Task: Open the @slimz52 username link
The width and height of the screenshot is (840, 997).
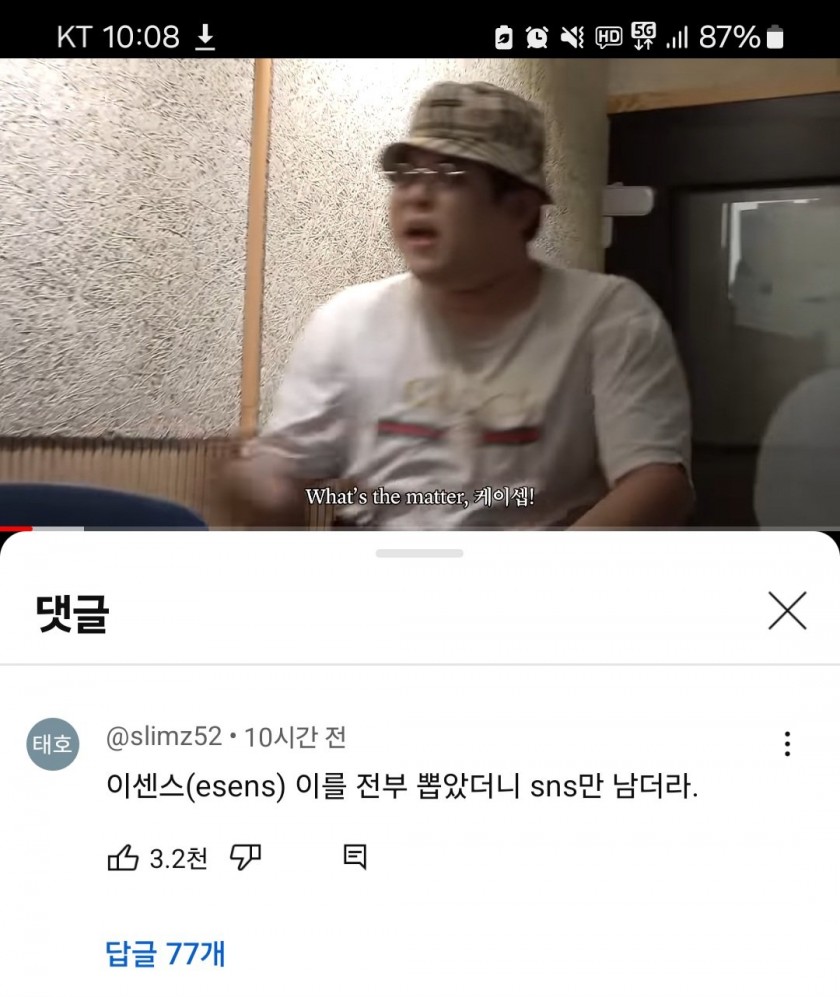Action: pos(163,738)
